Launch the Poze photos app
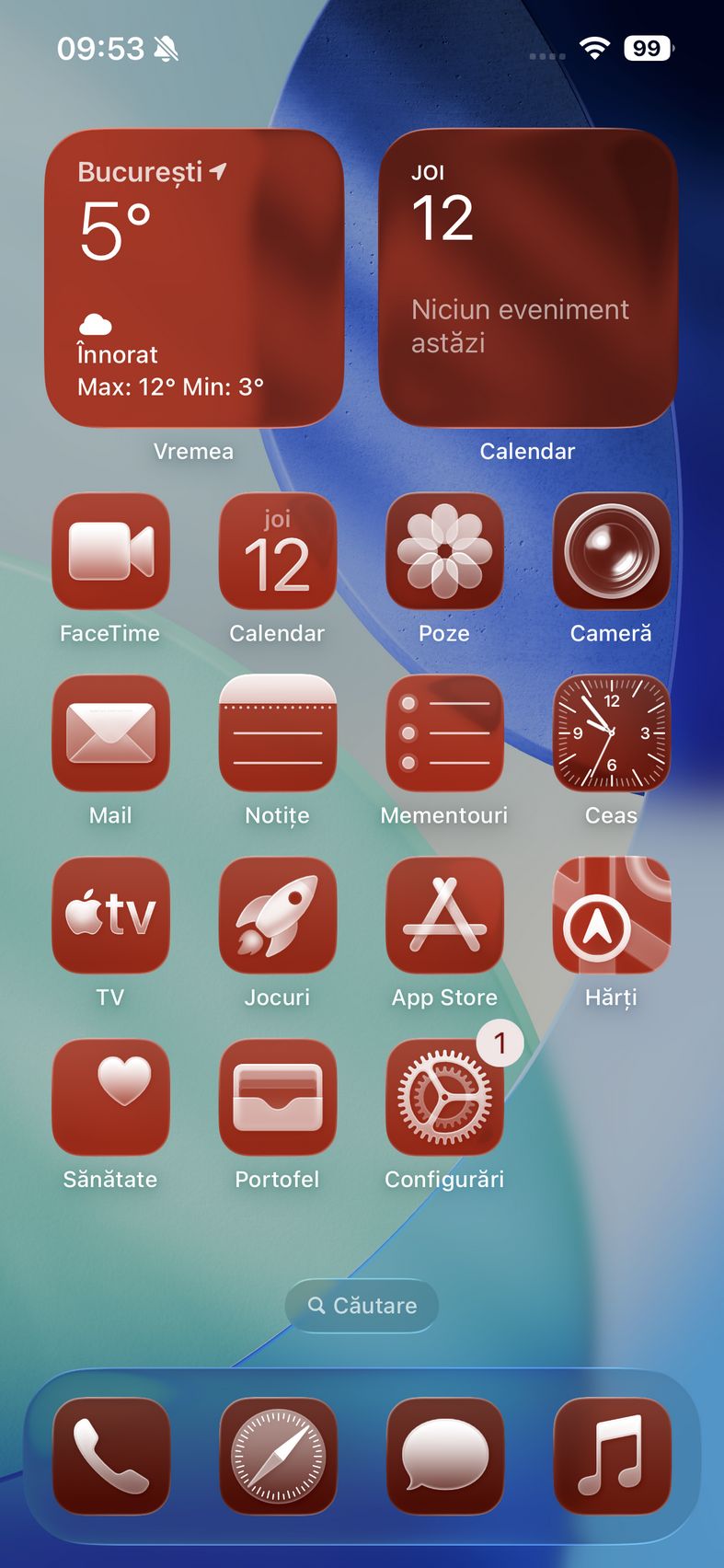 [444, 551]
